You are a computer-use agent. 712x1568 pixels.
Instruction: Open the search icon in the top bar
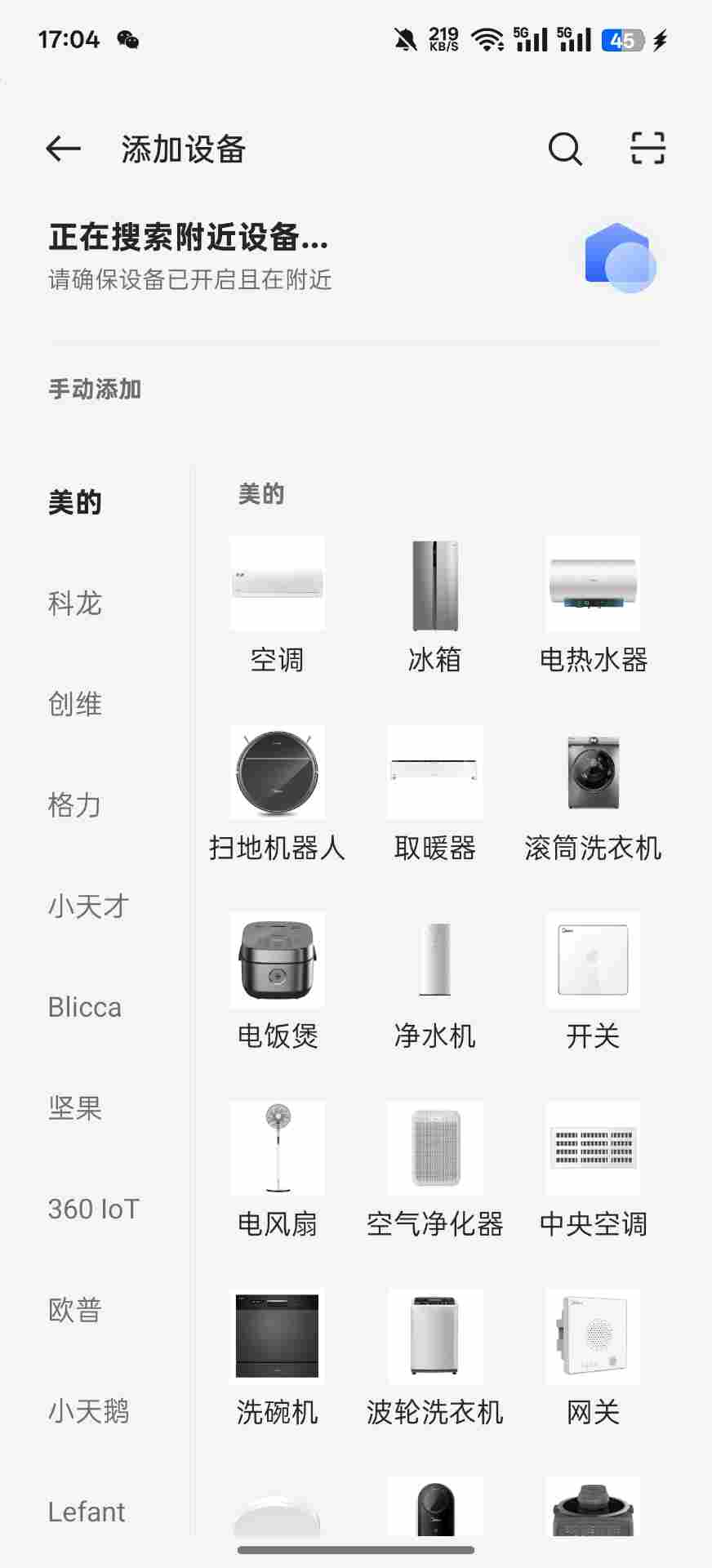565,149
